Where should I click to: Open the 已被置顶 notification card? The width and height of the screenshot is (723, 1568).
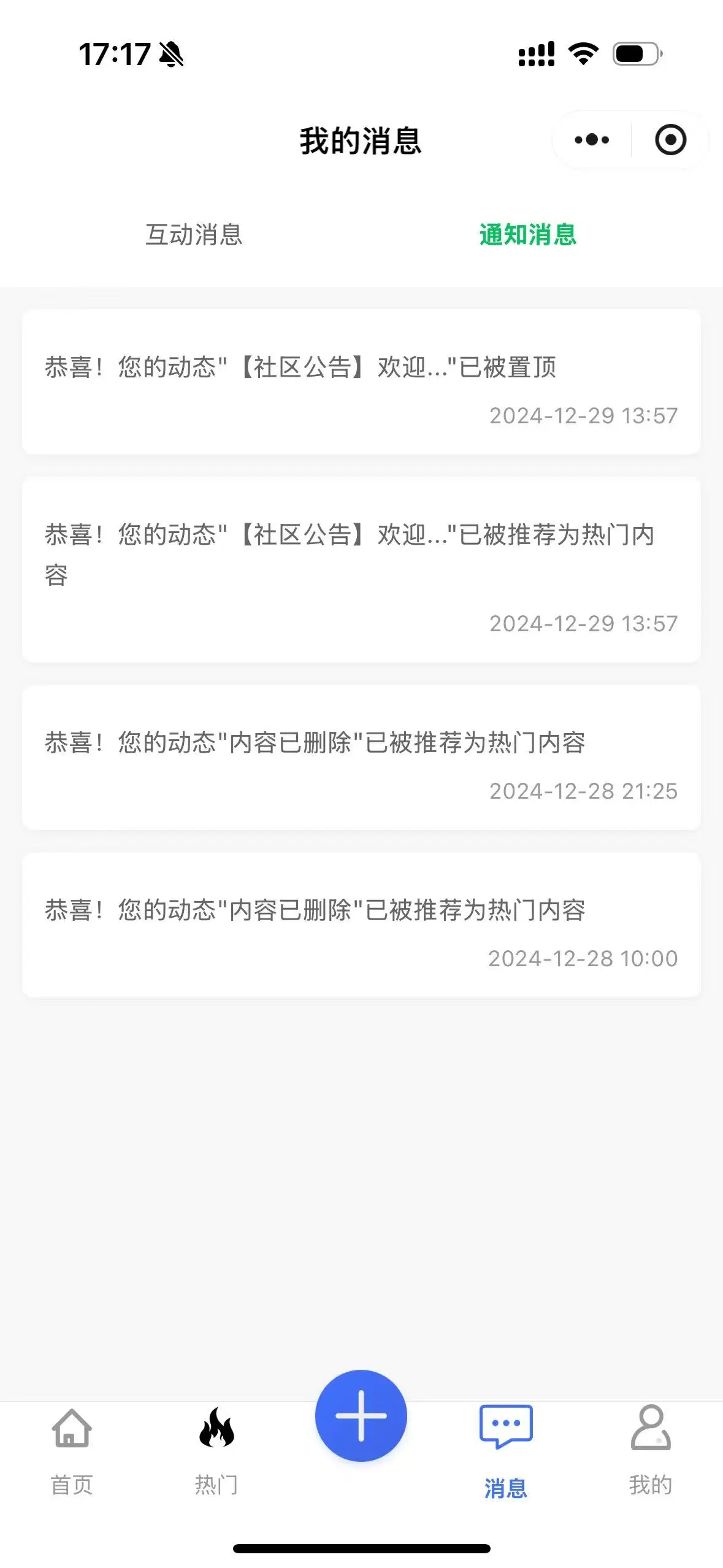click(361, 382)
